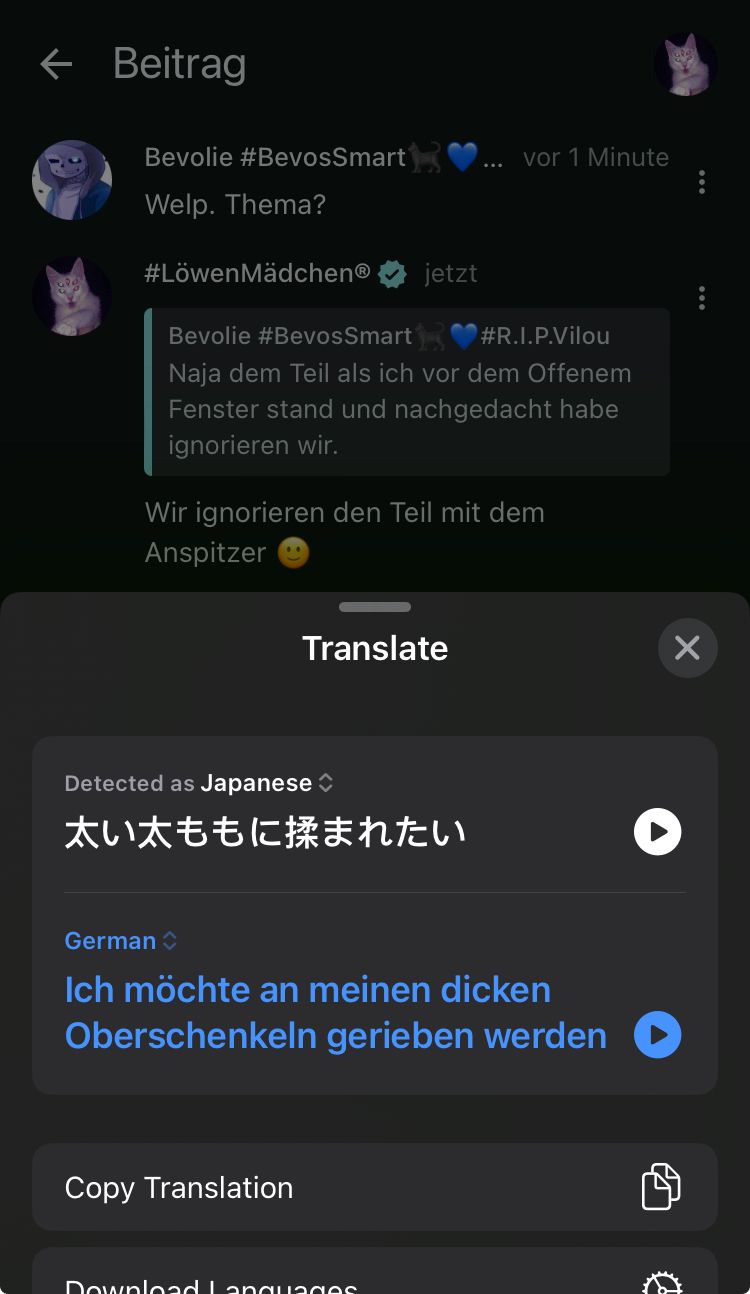Viewport: 750px width, 1294px height.
Task: Change the German target language
Action: tap(121, 941)
